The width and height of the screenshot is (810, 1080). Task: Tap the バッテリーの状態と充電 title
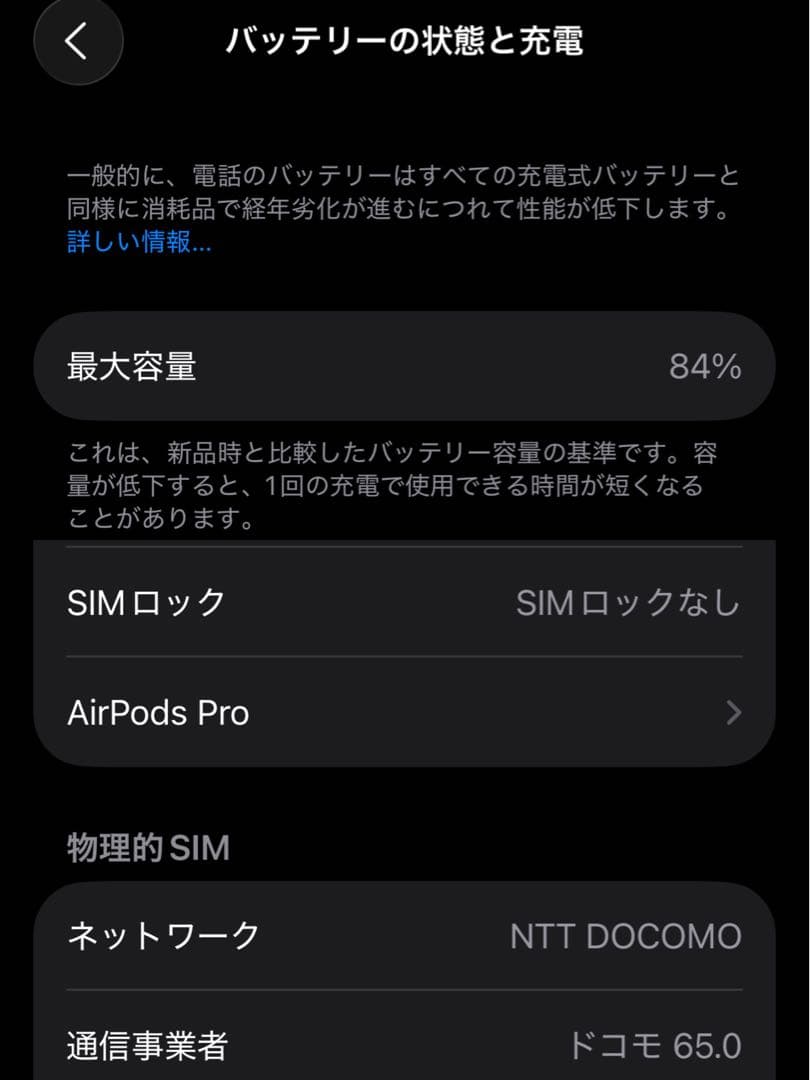(x=405, y=40)
